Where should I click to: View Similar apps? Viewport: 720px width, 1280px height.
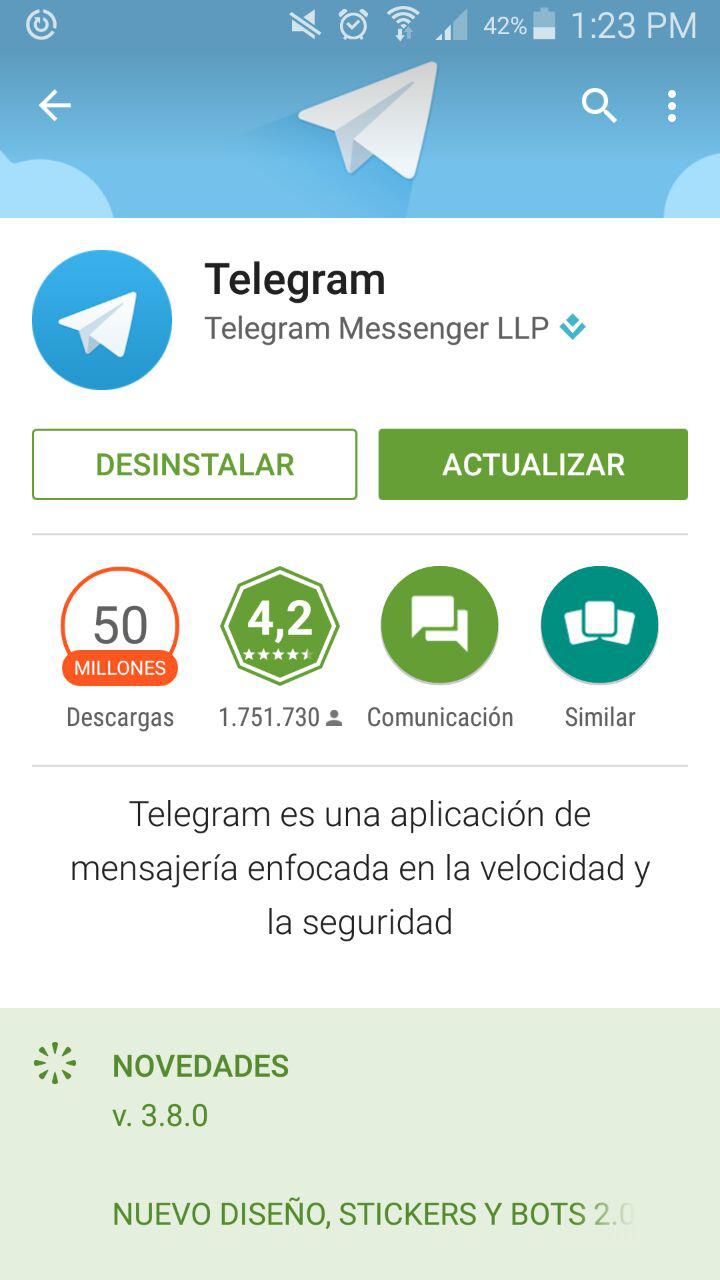pos(599,626)
